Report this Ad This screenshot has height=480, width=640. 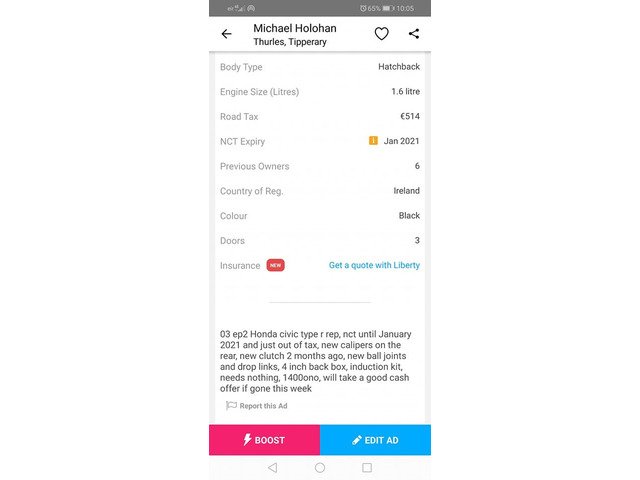point(257,406)
